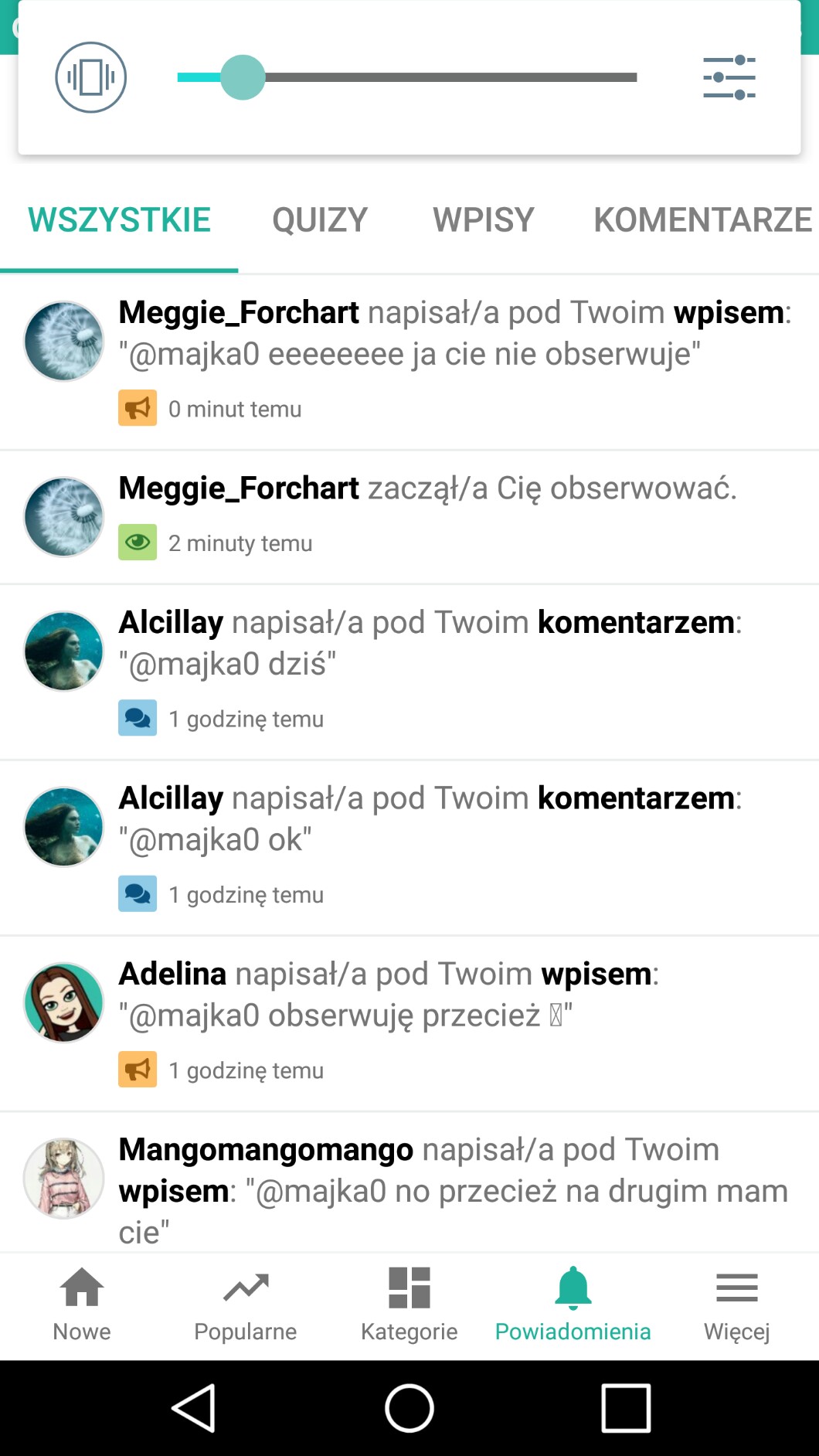Switch to the Popularne section
Image resolution: width=819 pixels, height=1456 pixels.
tap(246, 1305)
